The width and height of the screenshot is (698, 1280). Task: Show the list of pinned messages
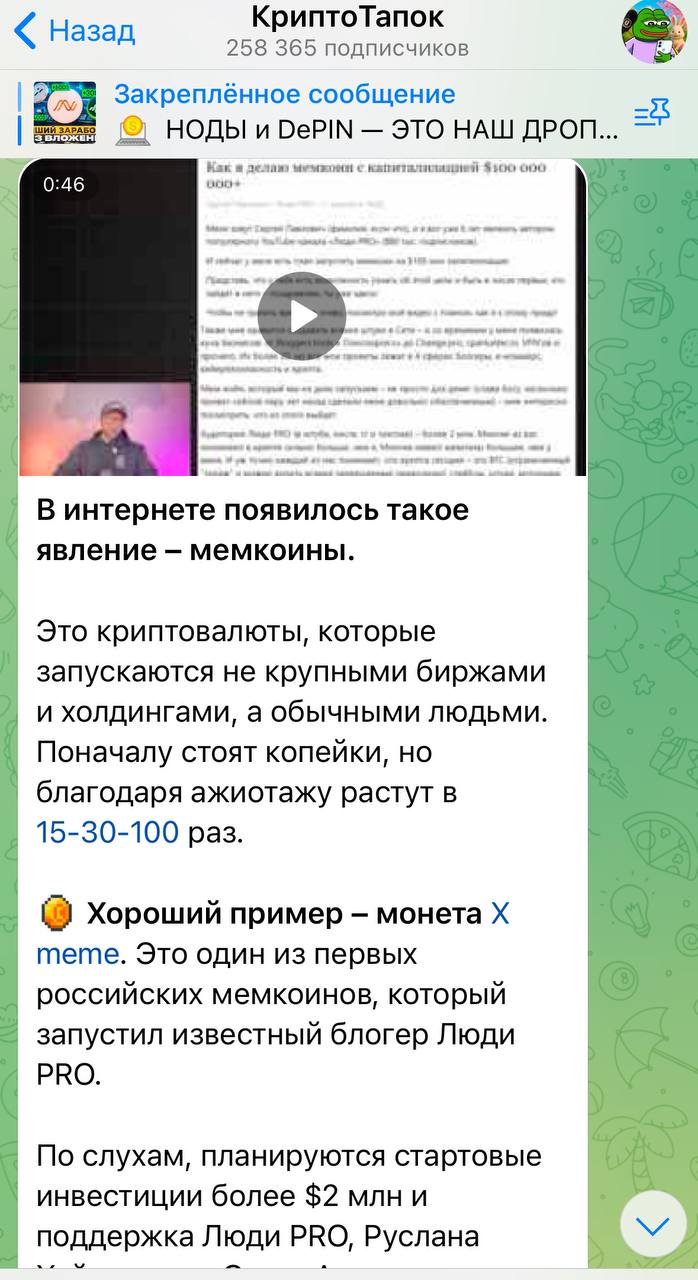click(653, 112)
